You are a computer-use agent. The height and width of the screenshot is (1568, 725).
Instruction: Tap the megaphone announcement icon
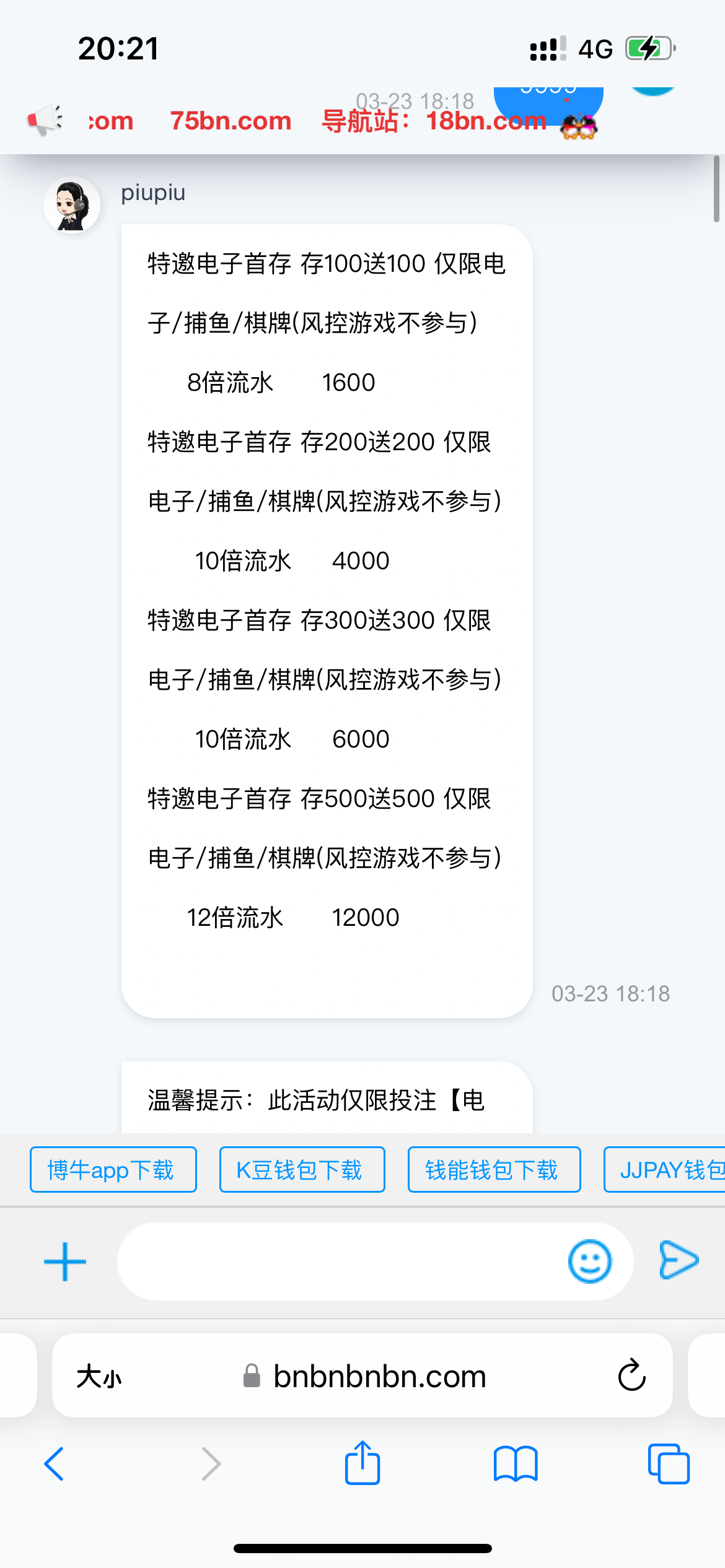43,120
